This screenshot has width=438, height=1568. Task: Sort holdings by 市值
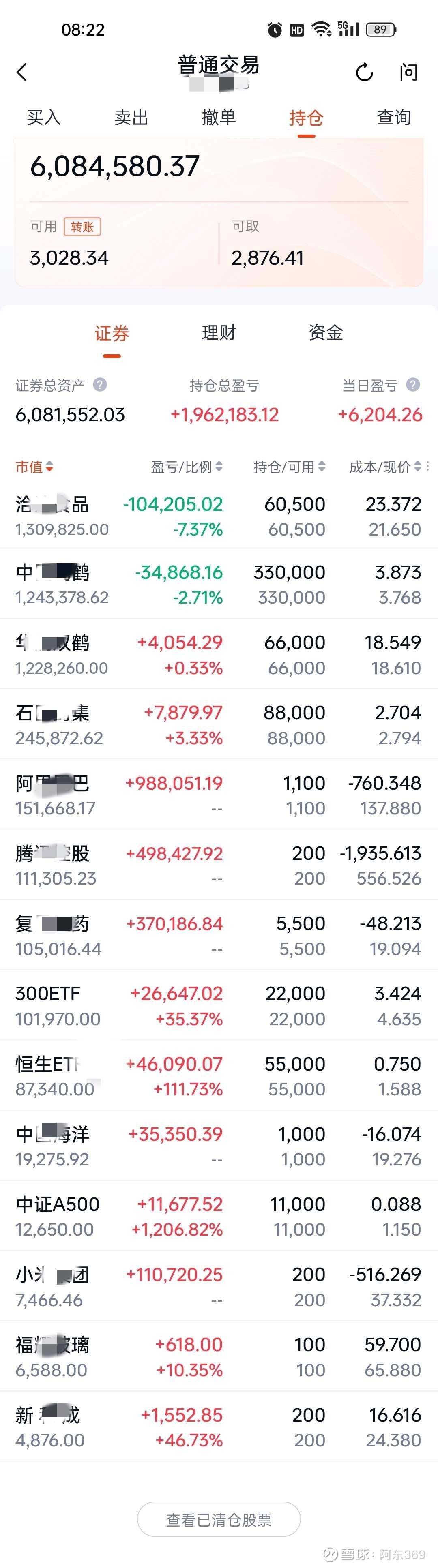tap(34, 467)
